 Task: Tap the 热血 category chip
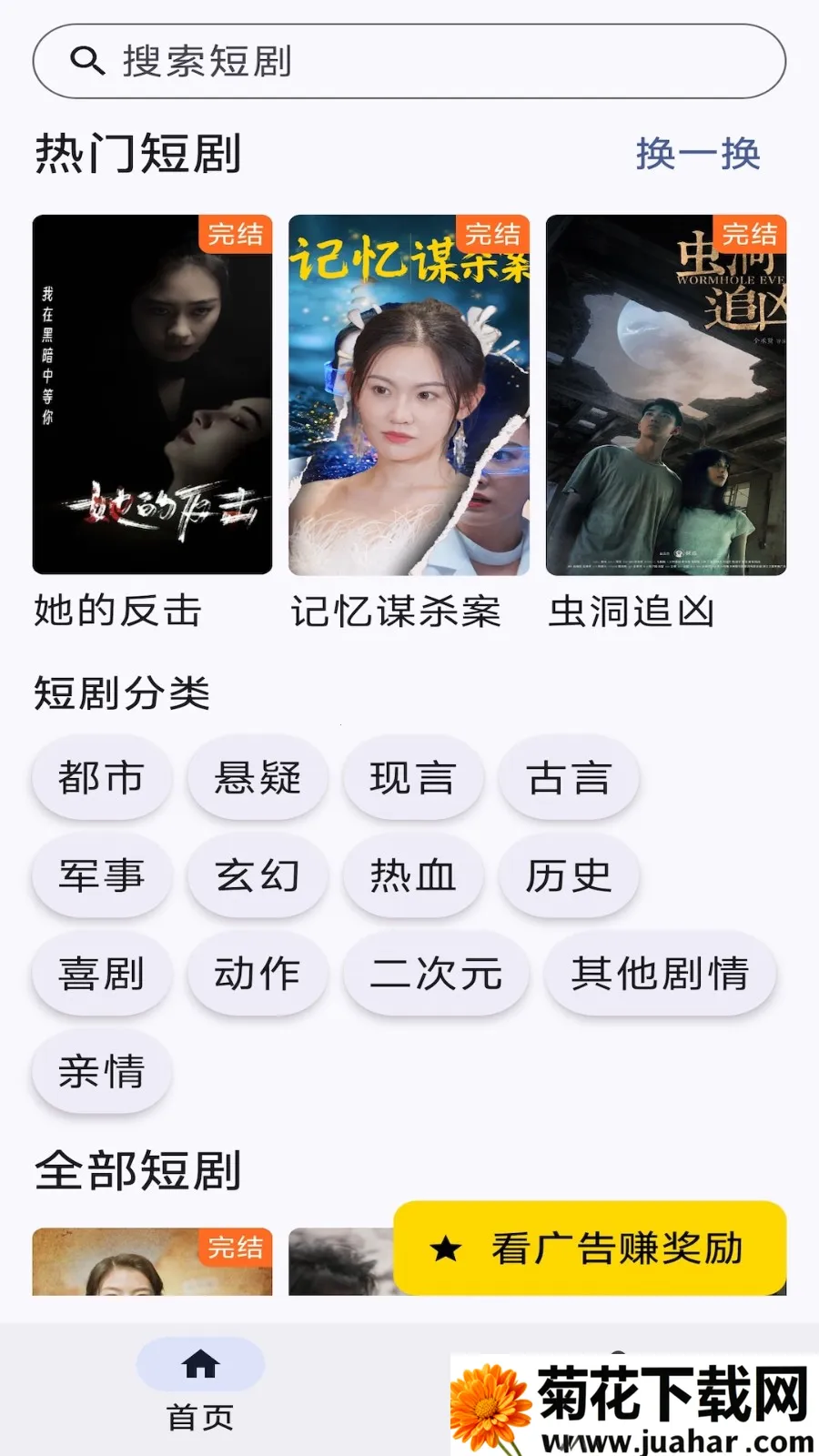point(412,875)
